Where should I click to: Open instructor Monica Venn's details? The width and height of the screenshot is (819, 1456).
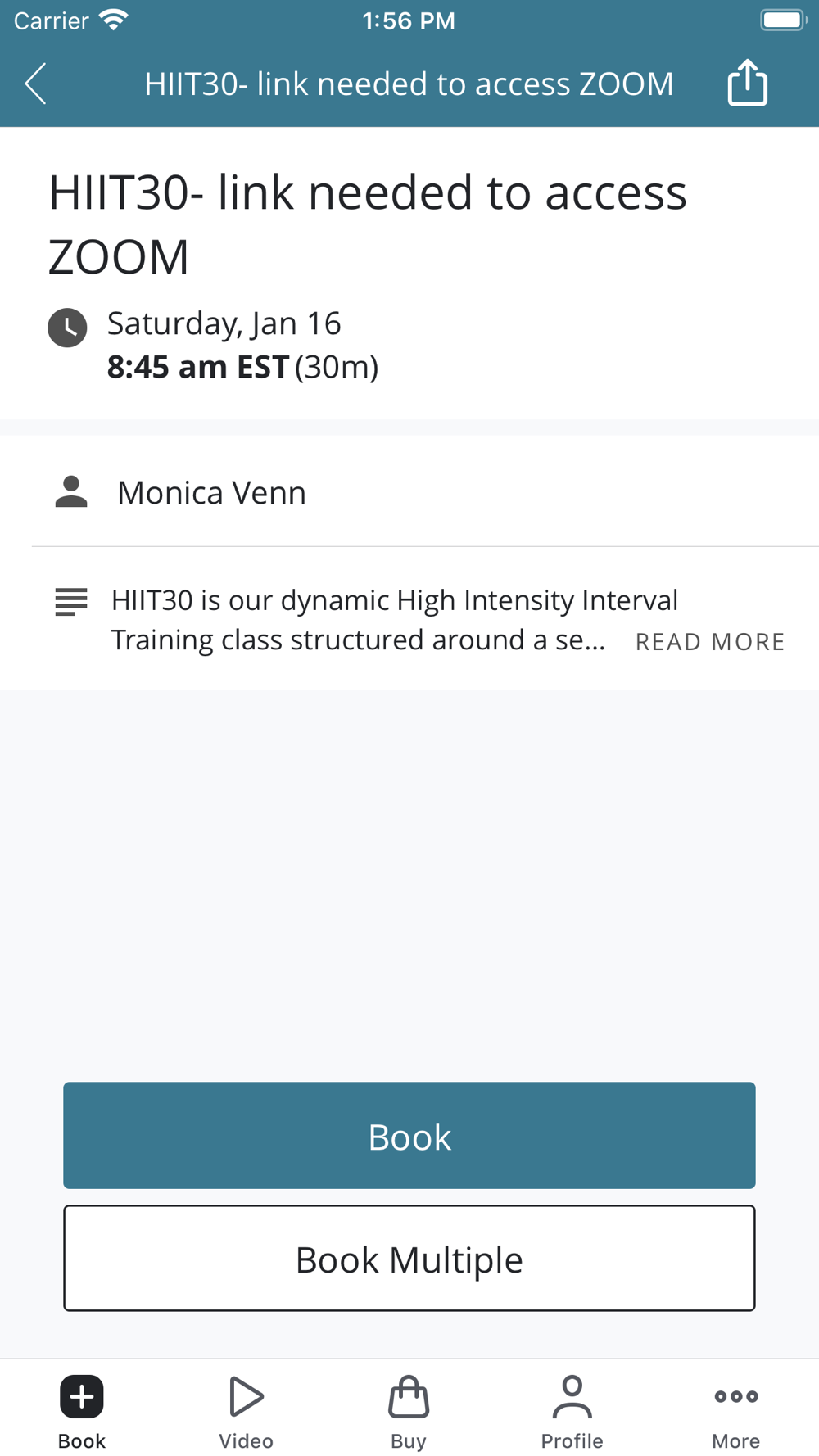coord(409,492)
